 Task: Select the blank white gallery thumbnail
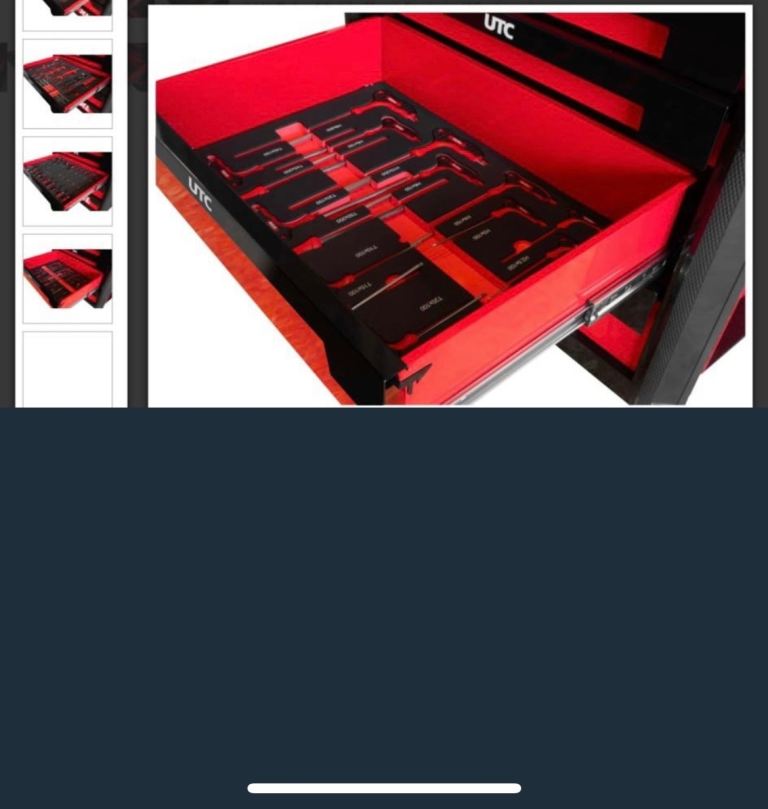click(67, 368)
